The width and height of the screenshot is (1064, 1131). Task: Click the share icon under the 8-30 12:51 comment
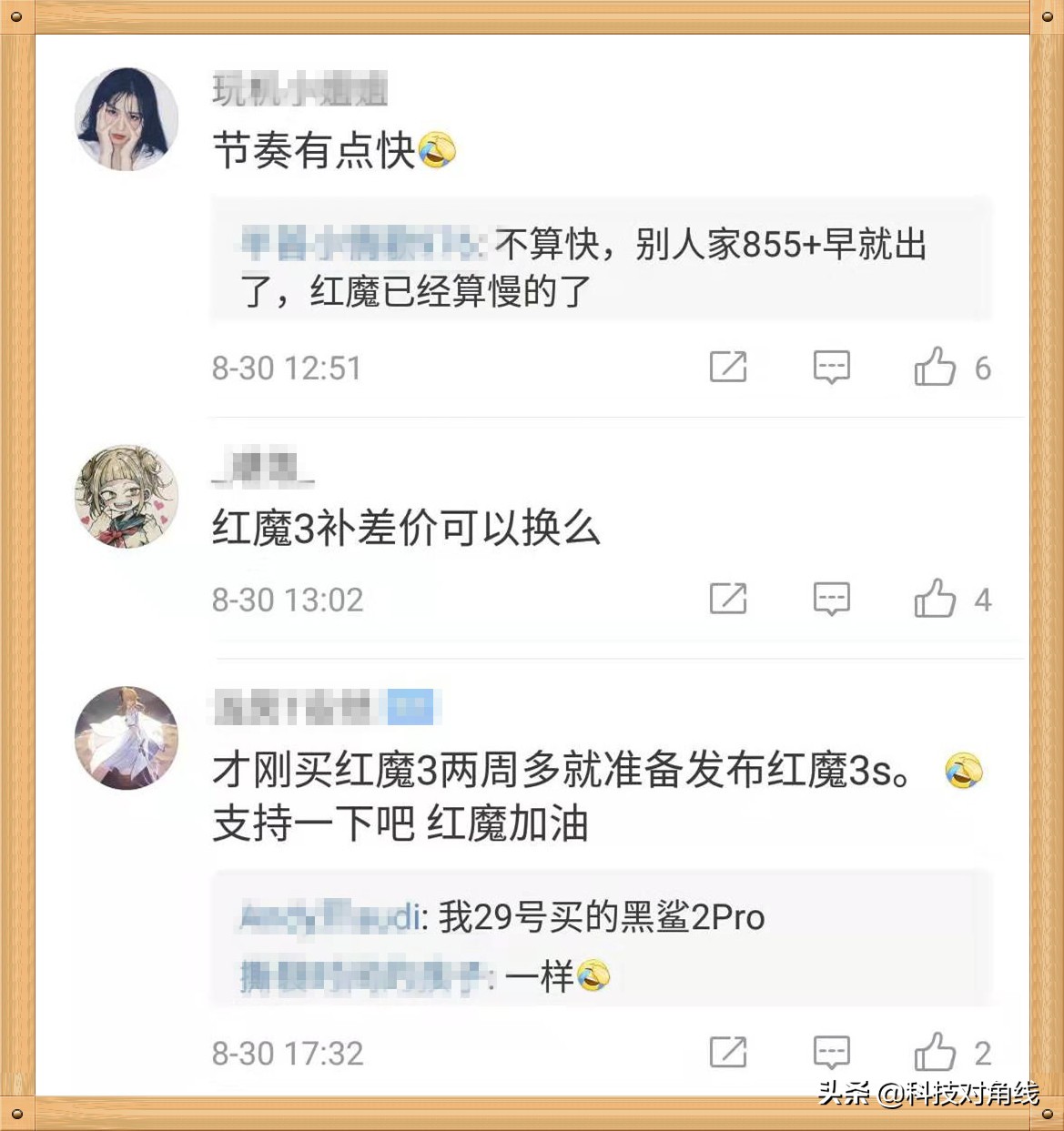click(728, 368)
